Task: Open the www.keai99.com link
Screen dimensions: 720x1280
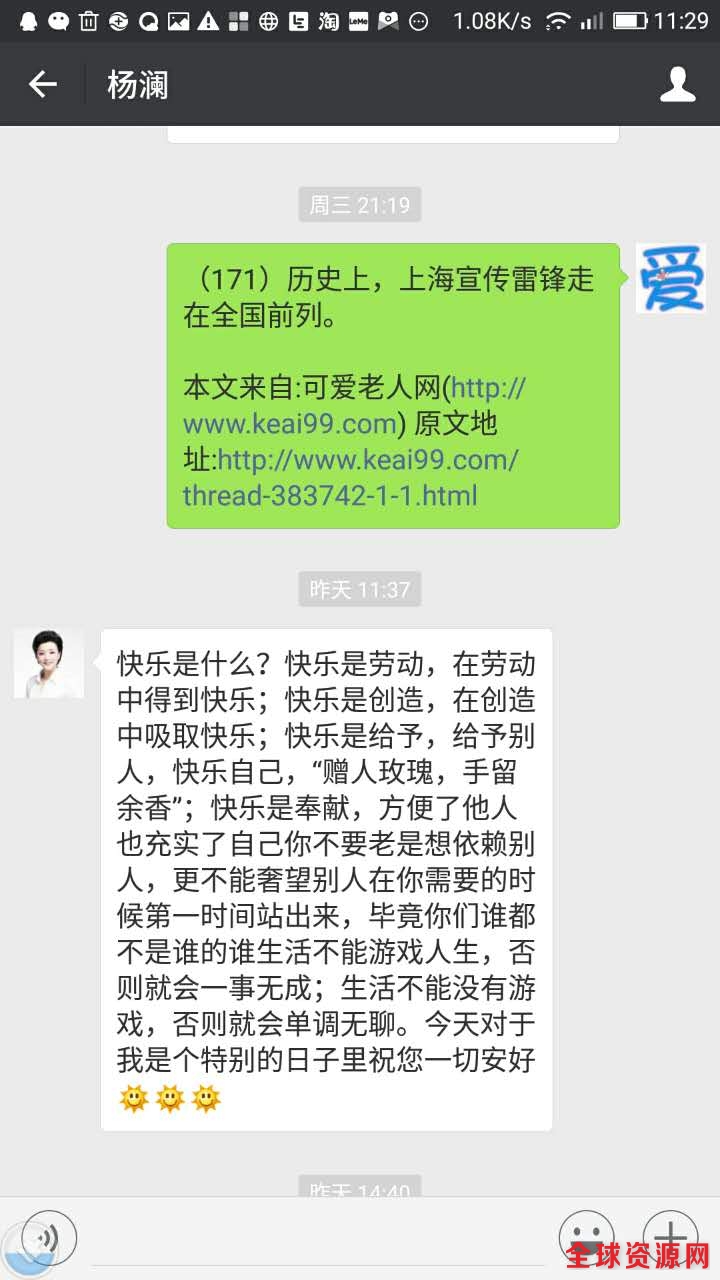Action: [x=290, y=424]
